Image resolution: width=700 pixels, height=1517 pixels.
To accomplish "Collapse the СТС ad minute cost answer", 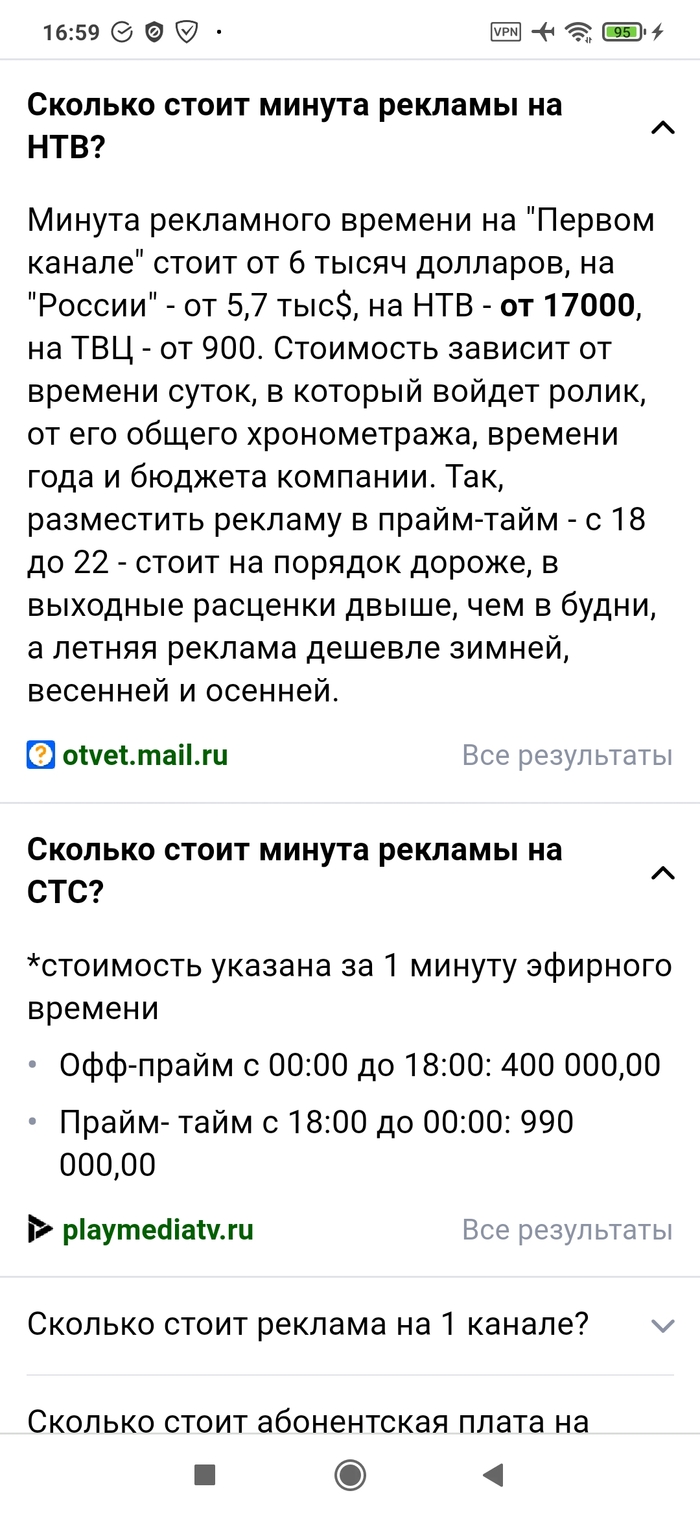I will coord(662,872).
